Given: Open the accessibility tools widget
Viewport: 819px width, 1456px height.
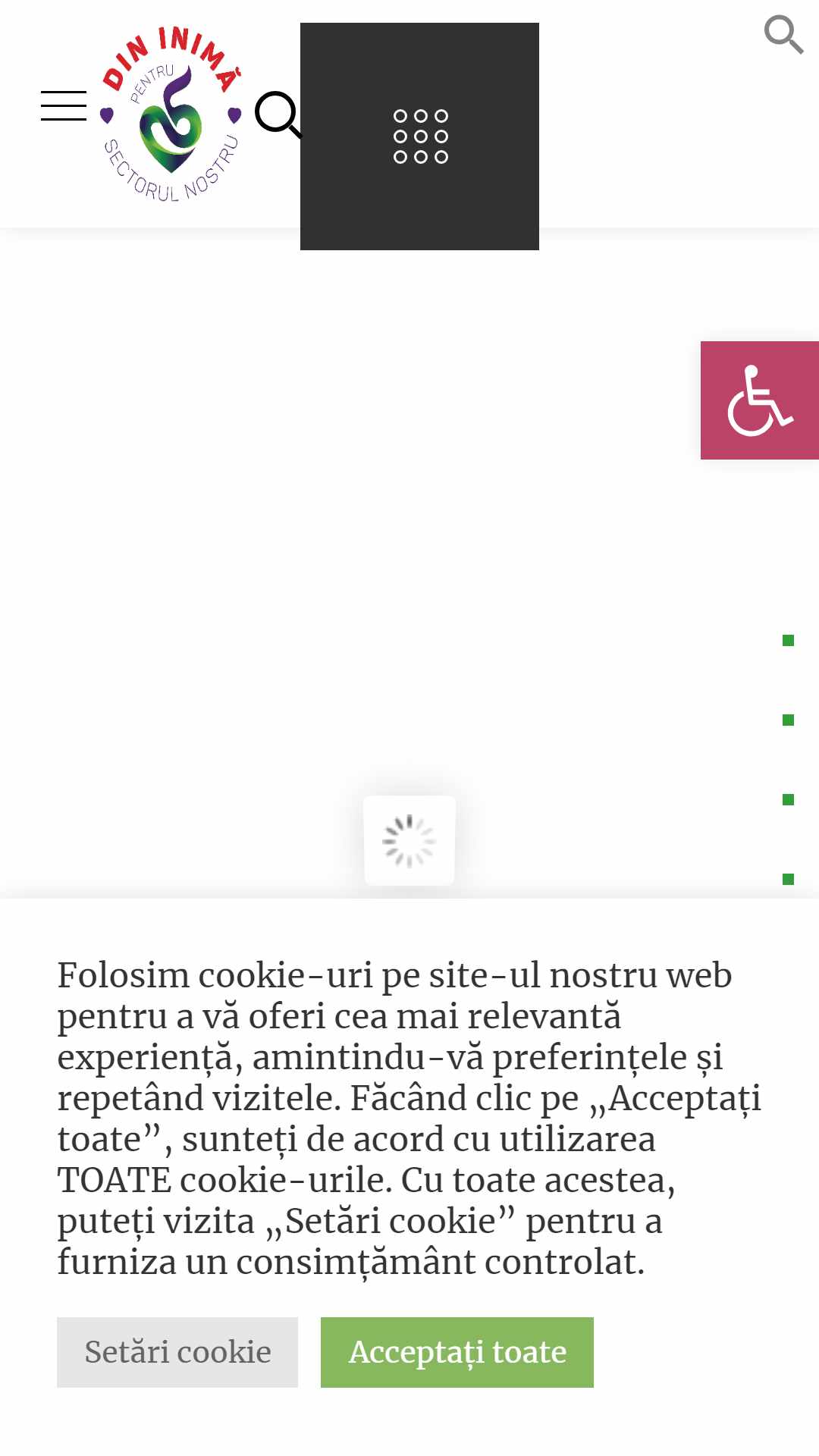Looking at the screenshot, I should point(759,400).
